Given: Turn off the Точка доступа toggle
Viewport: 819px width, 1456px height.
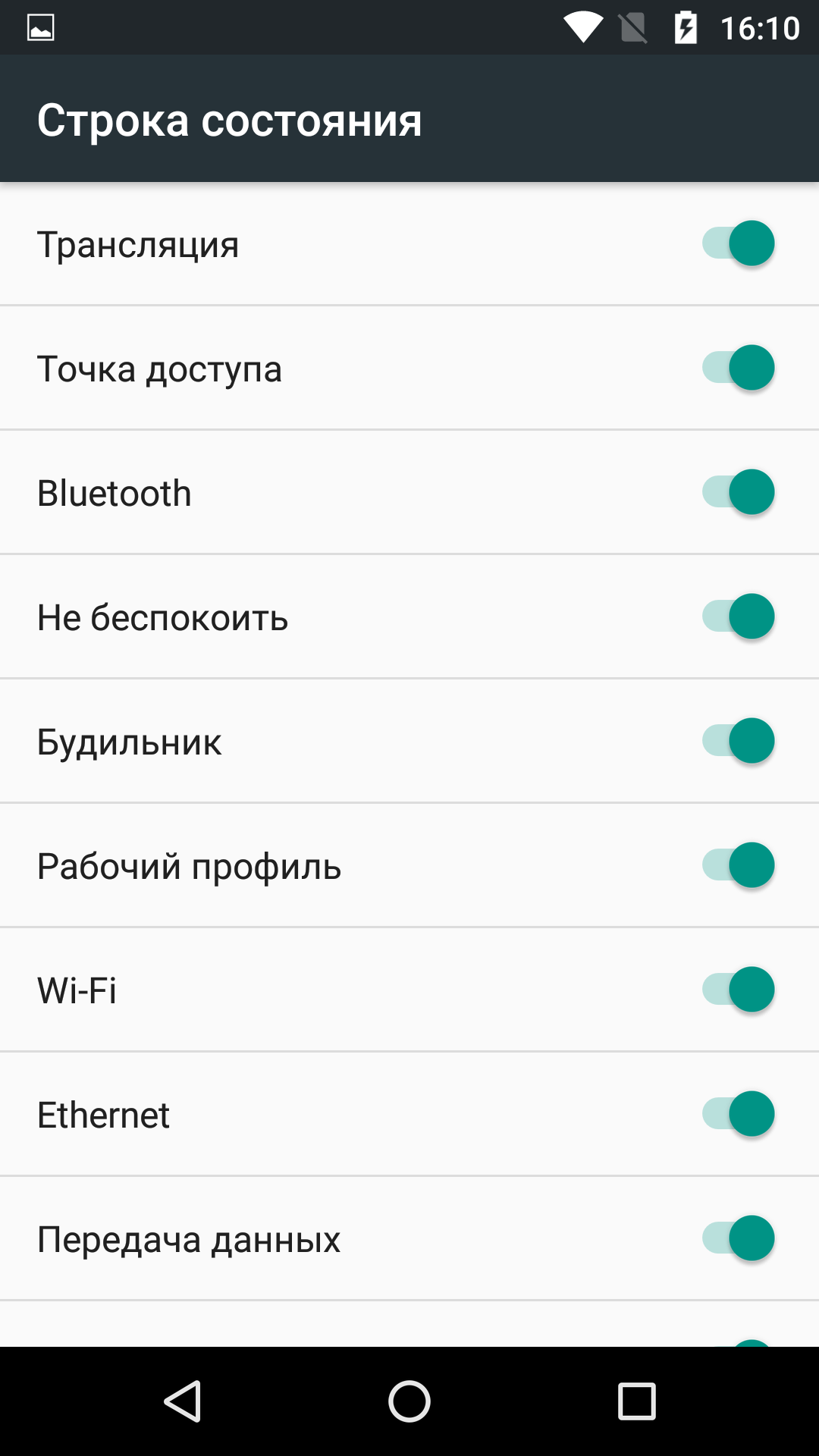Looking at the screenshot, I should [x=739, y=368].
